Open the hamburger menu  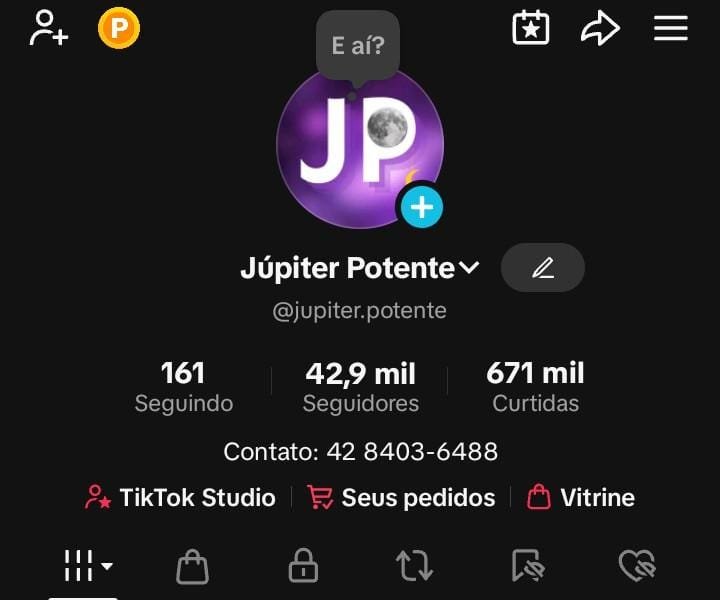pos(671,28)
